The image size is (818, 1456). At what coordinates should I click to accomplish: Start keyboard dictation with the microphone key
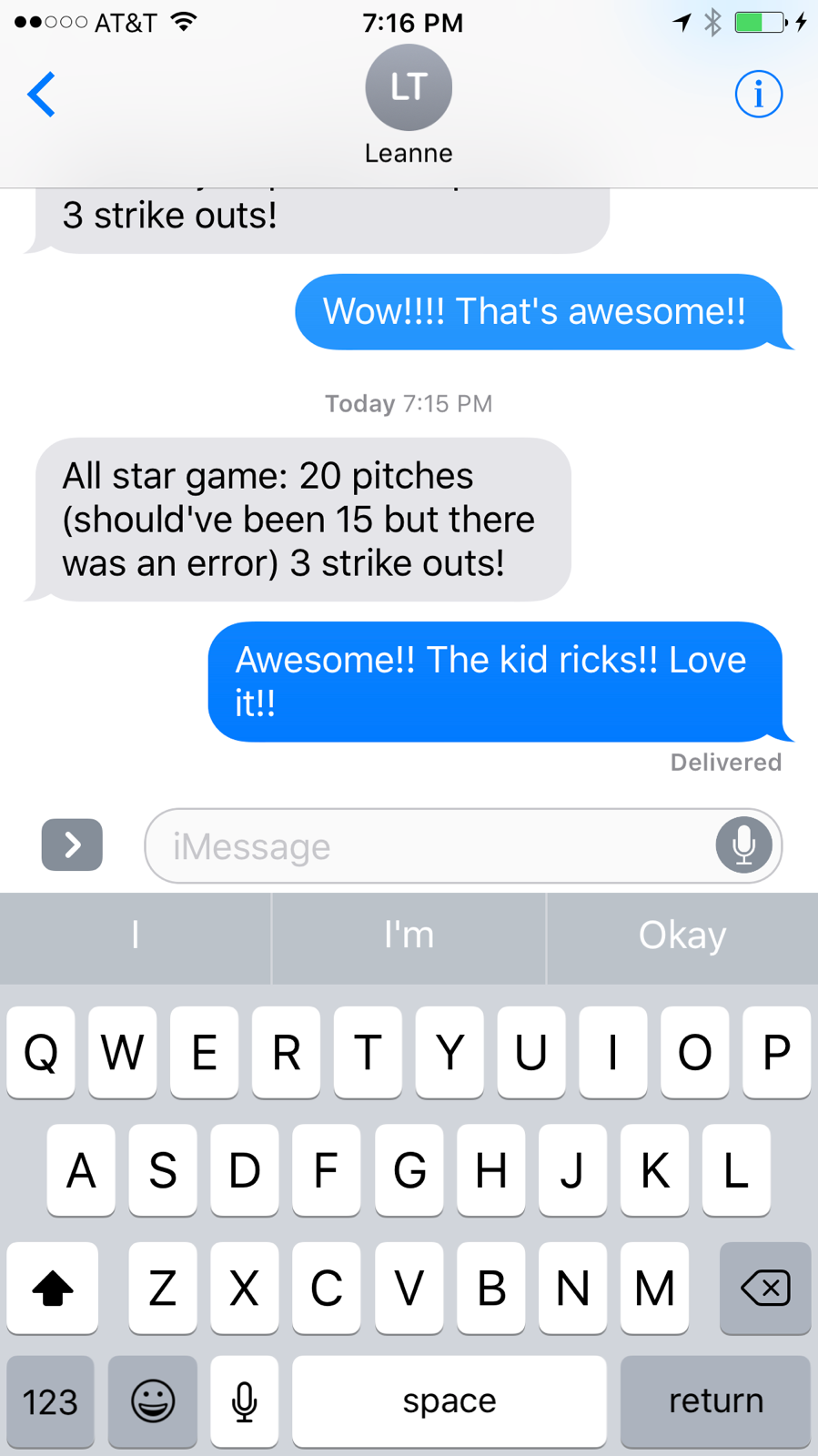coord(244,1401)
